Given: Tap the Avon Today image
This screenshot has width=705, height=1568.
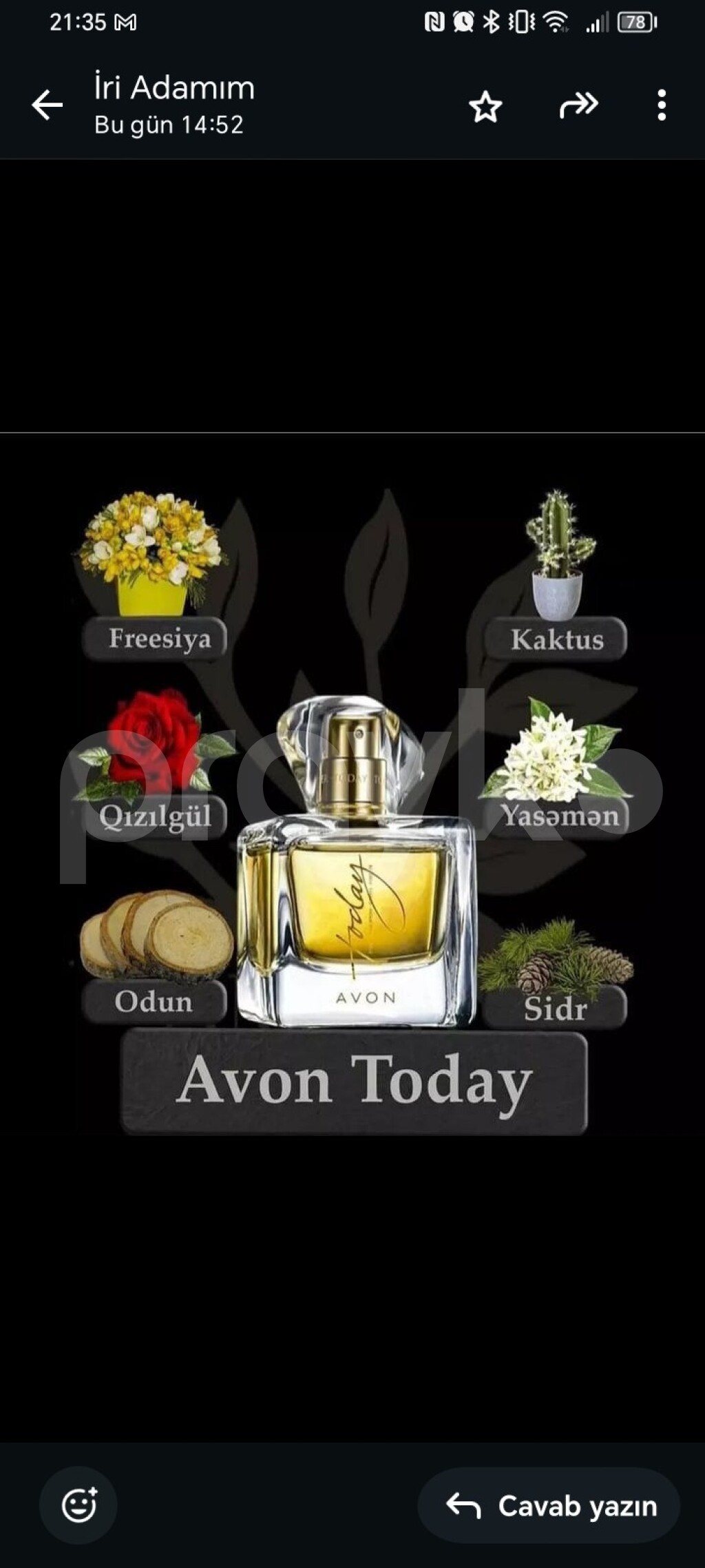Looking at the screenshot, I should click(x=352, y=813).
